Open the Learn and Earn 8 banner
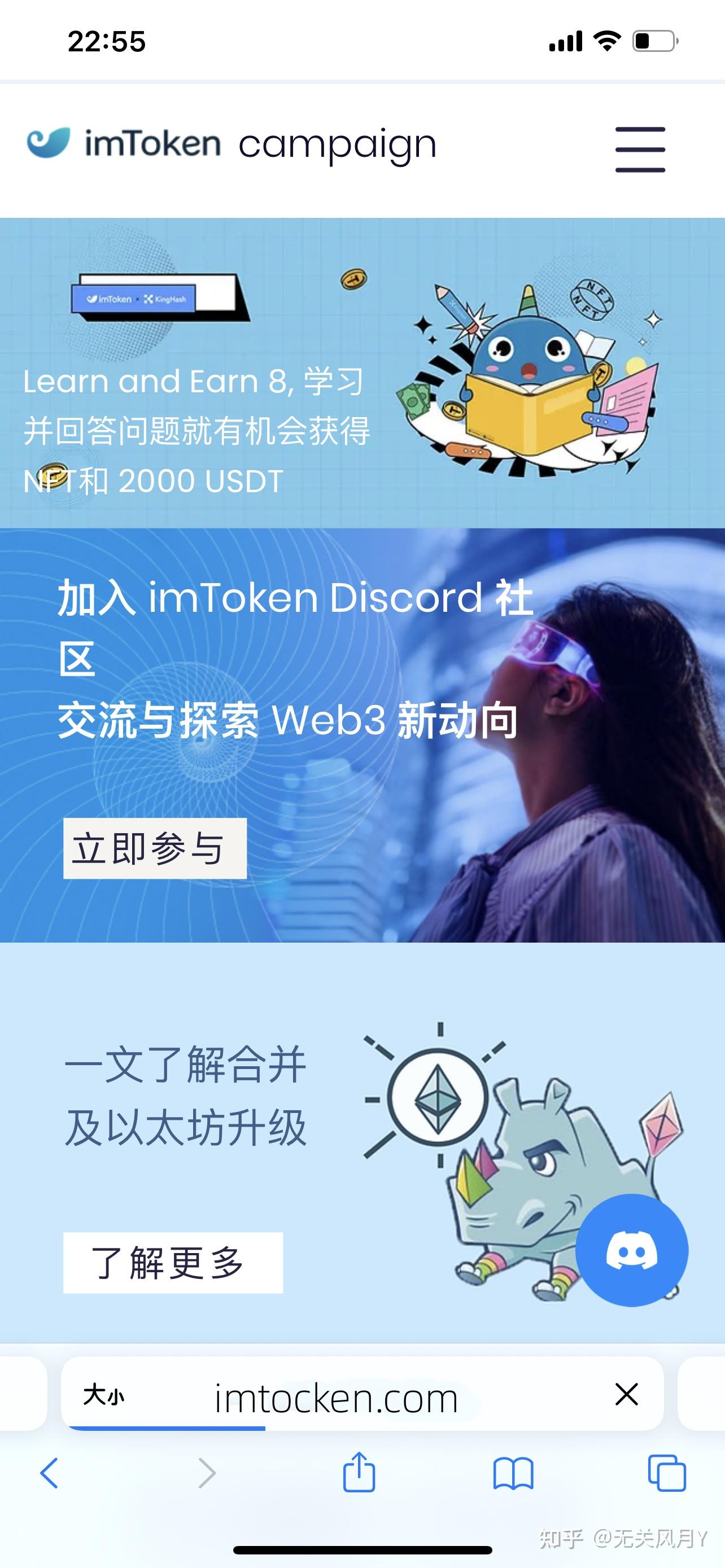The image size is (725, 1568). click(x=362, y=373)
